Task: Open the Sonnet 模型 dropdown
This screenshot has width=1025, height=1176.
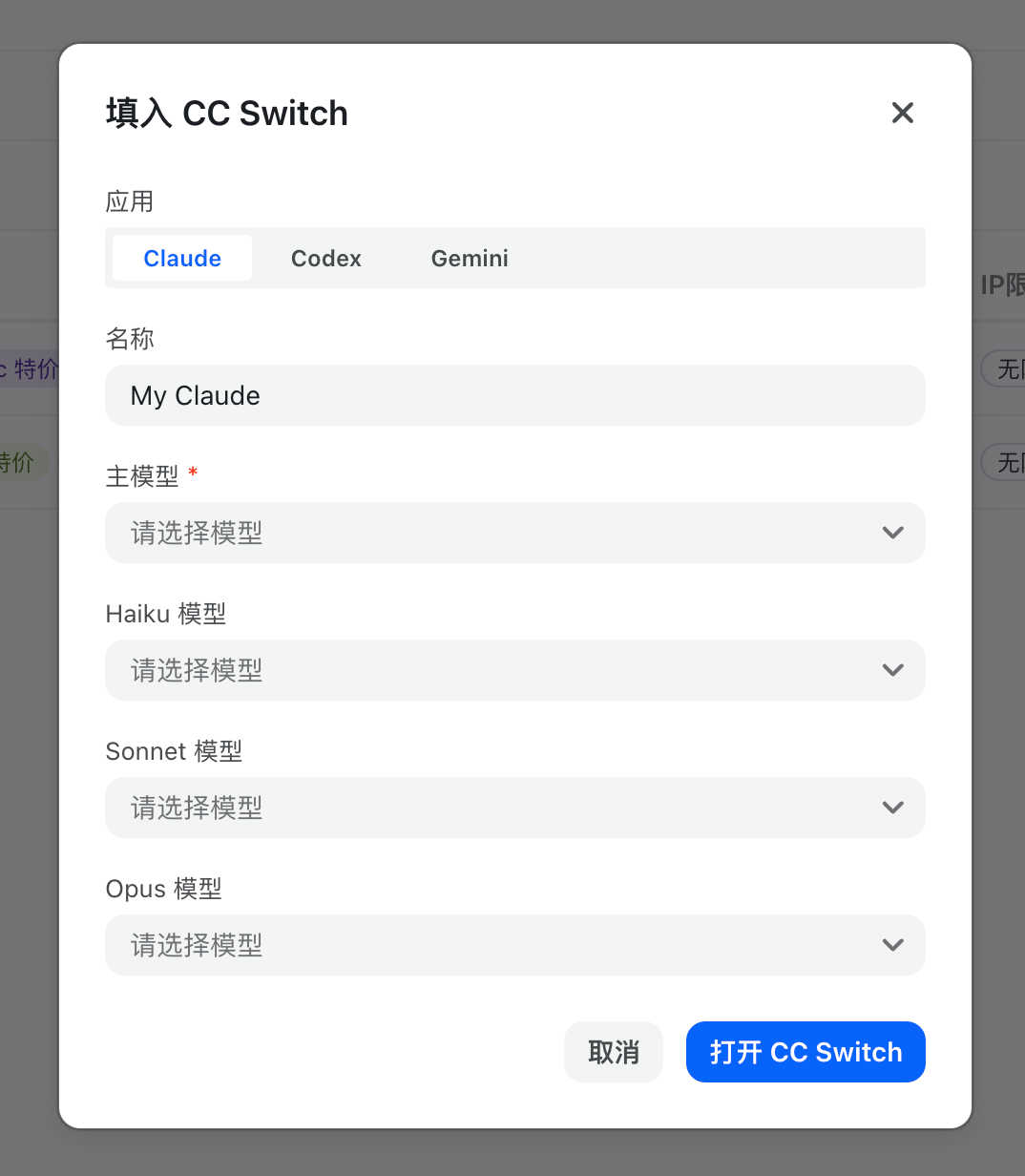Action: pos(515,808)
